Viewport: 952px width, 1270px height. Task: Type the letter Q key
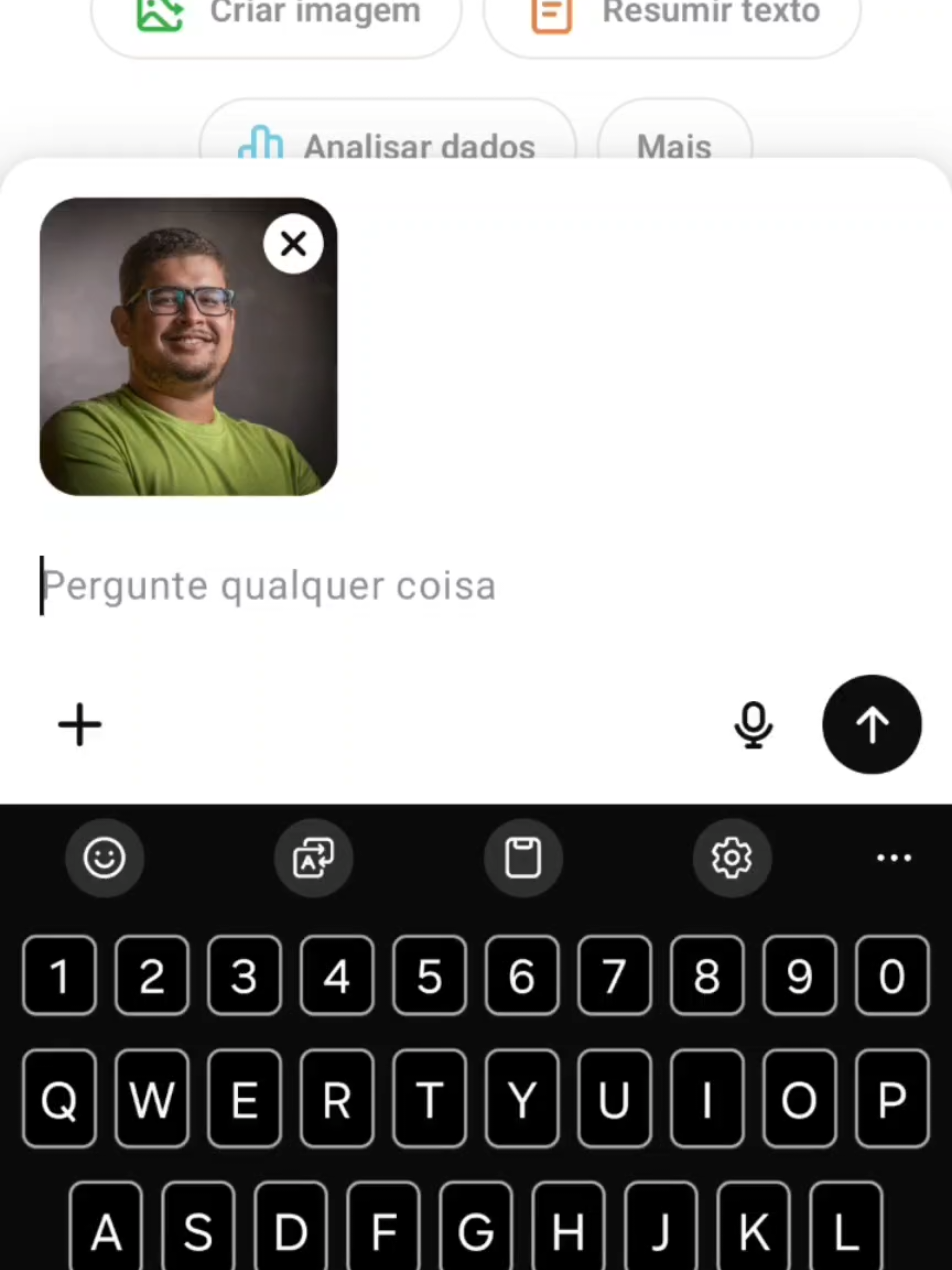click(x=59, y=1100)
